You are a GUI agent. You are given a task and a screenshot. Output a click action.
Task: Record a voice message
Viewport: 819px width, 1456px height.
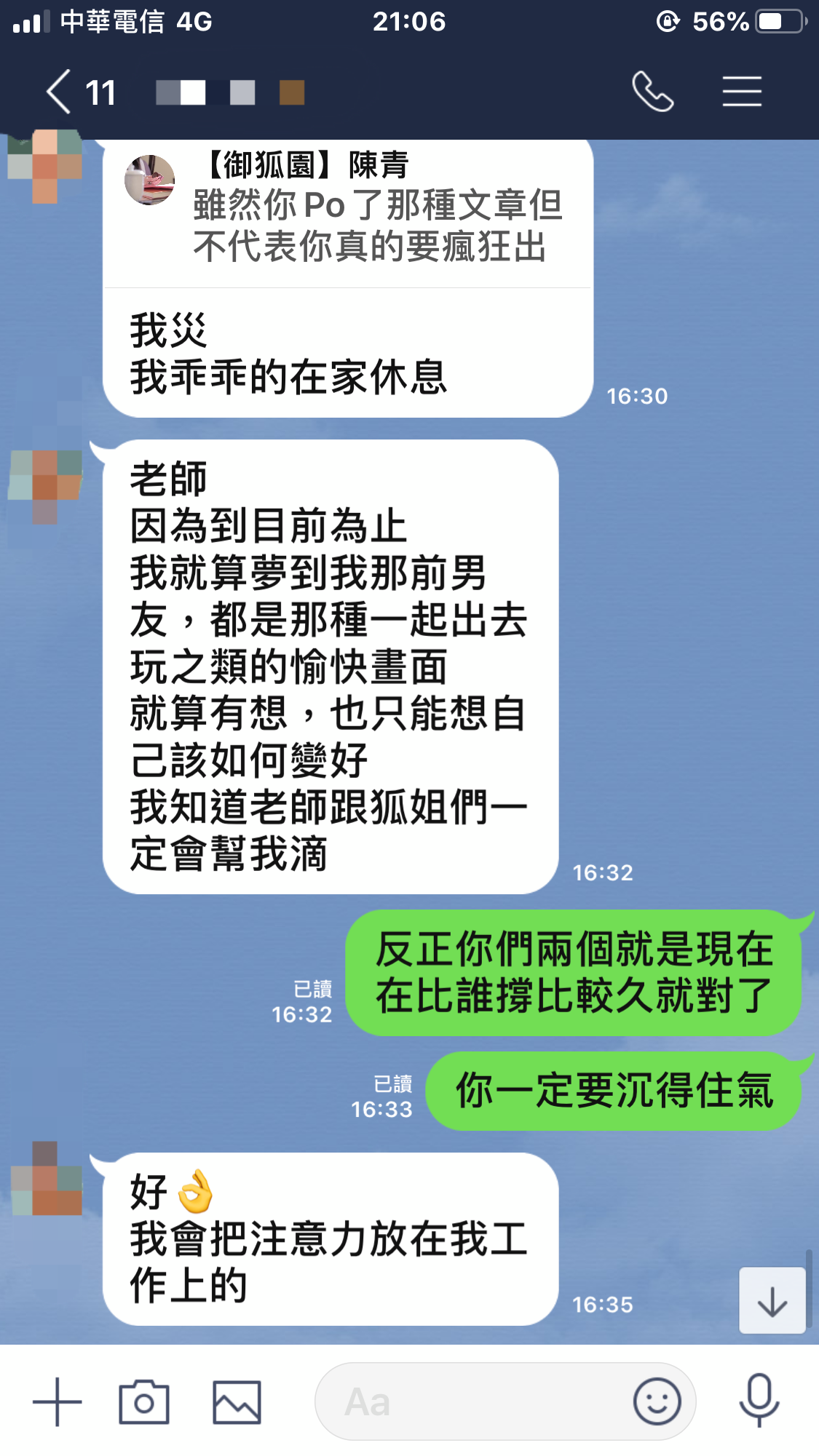click(759, 1401)
